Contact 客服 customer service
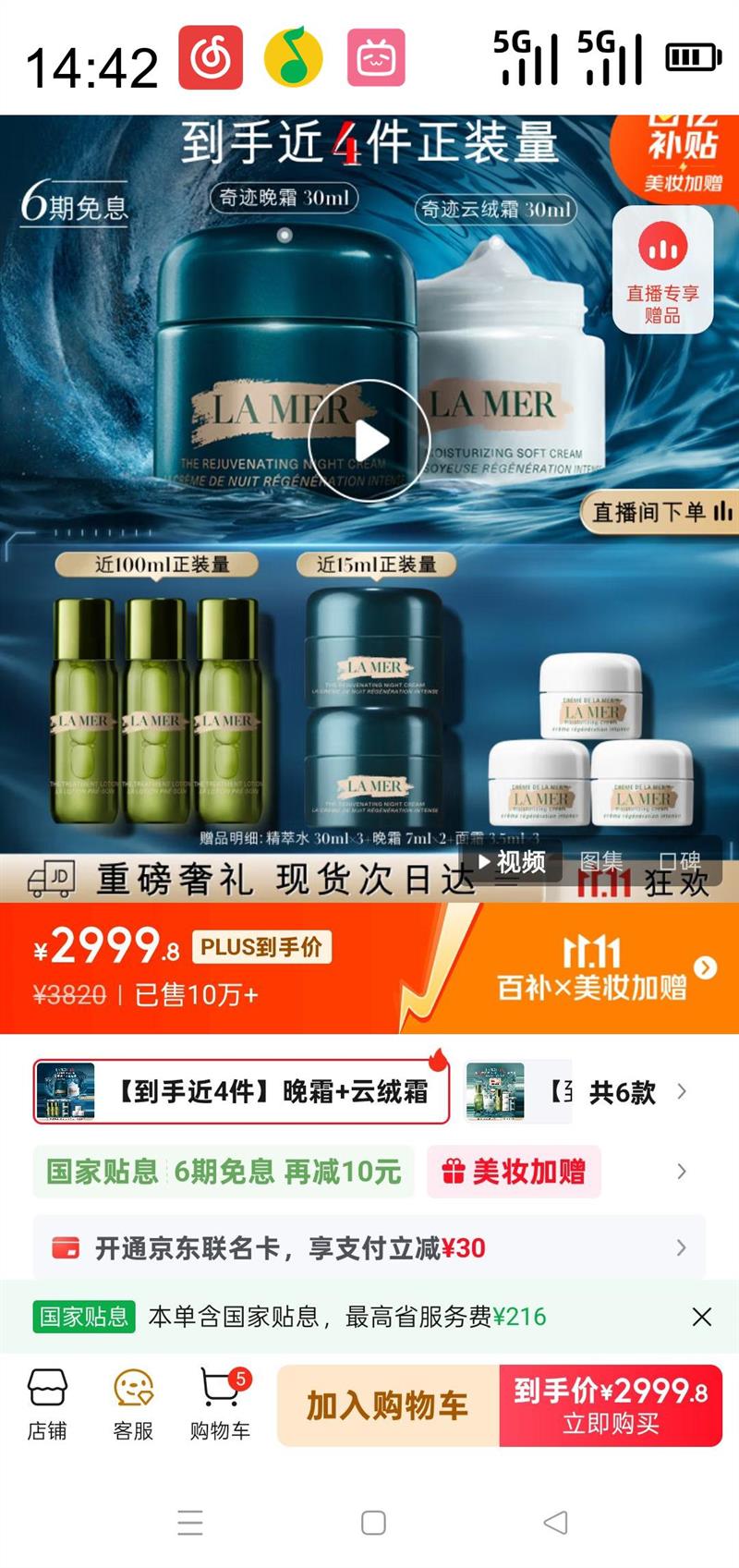Viewport: 739px width, 1568px height. click(133, 1405)
